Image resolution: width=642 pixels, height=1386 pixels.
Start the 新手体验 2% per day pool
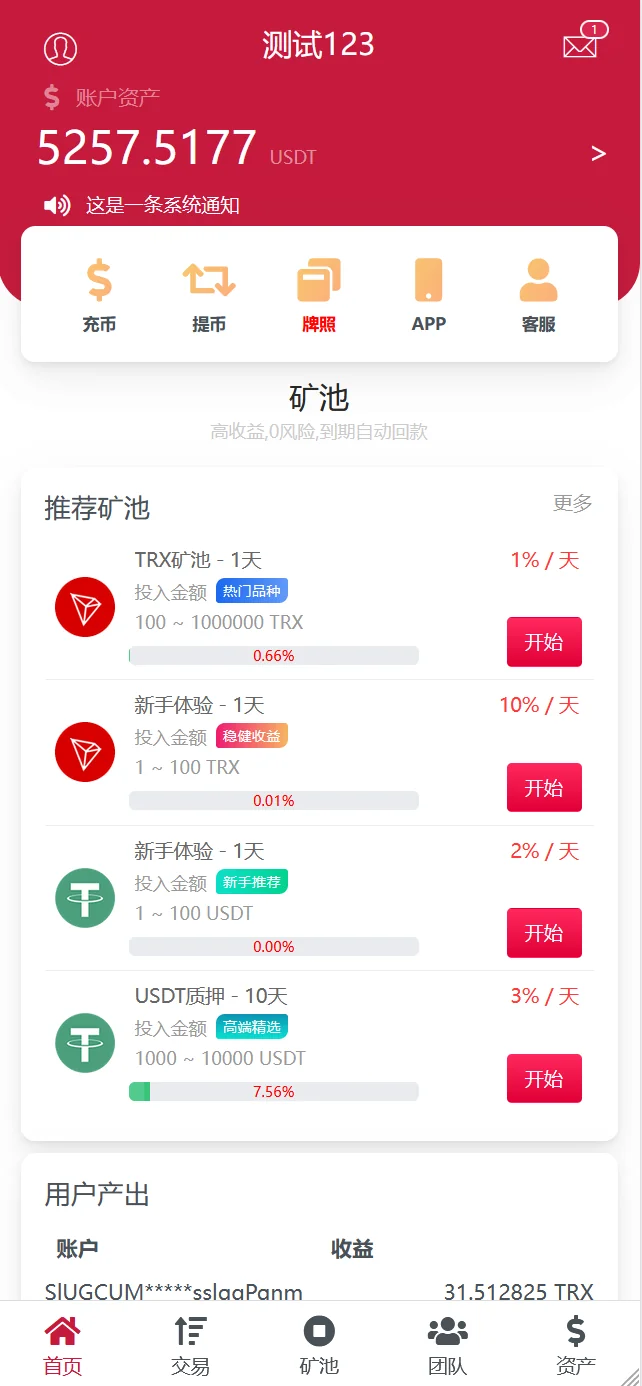[x=544, y=933]
